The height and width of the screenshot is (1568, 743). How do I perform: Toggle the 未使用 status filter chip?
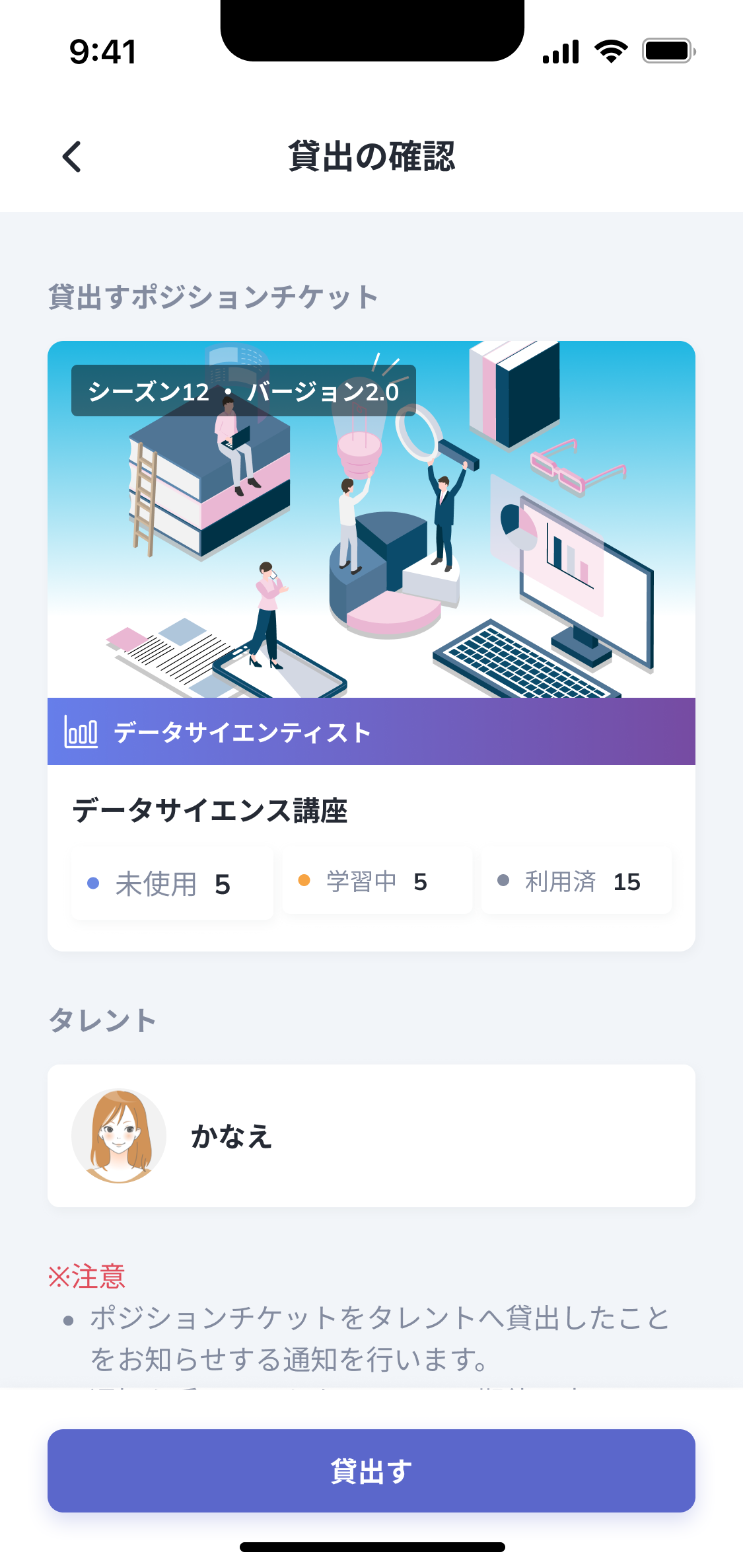pyautogui.click(x=172, y=881)
